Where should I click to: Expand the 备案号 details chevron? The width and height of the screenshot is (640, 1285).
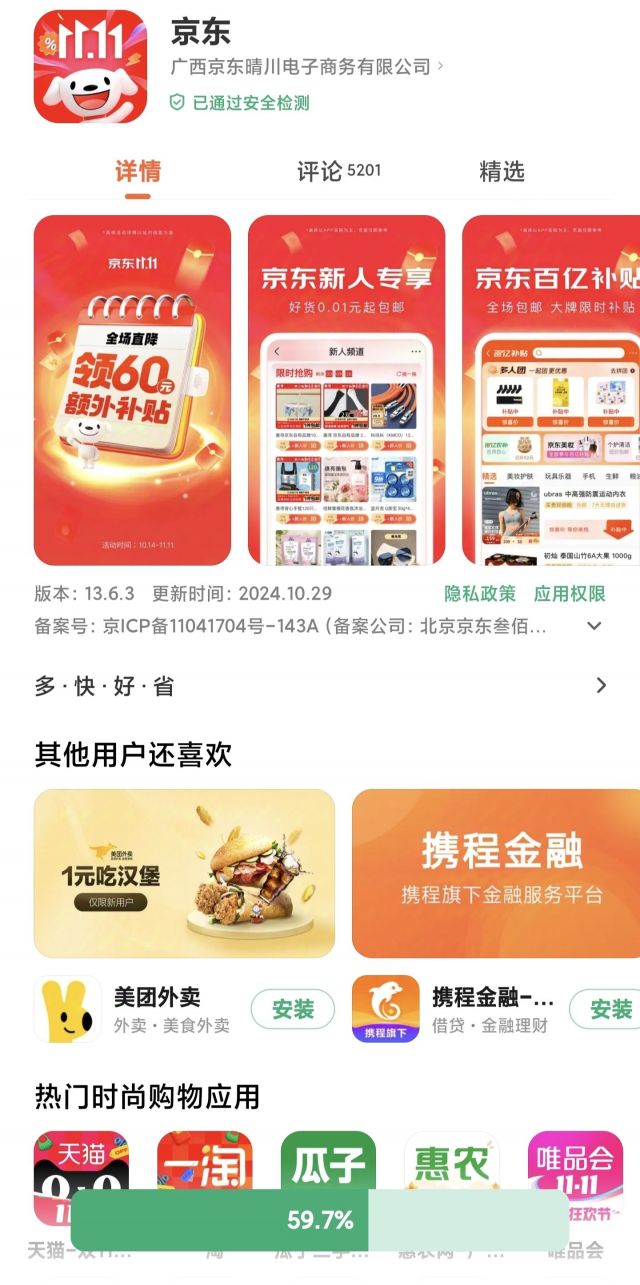594,626
